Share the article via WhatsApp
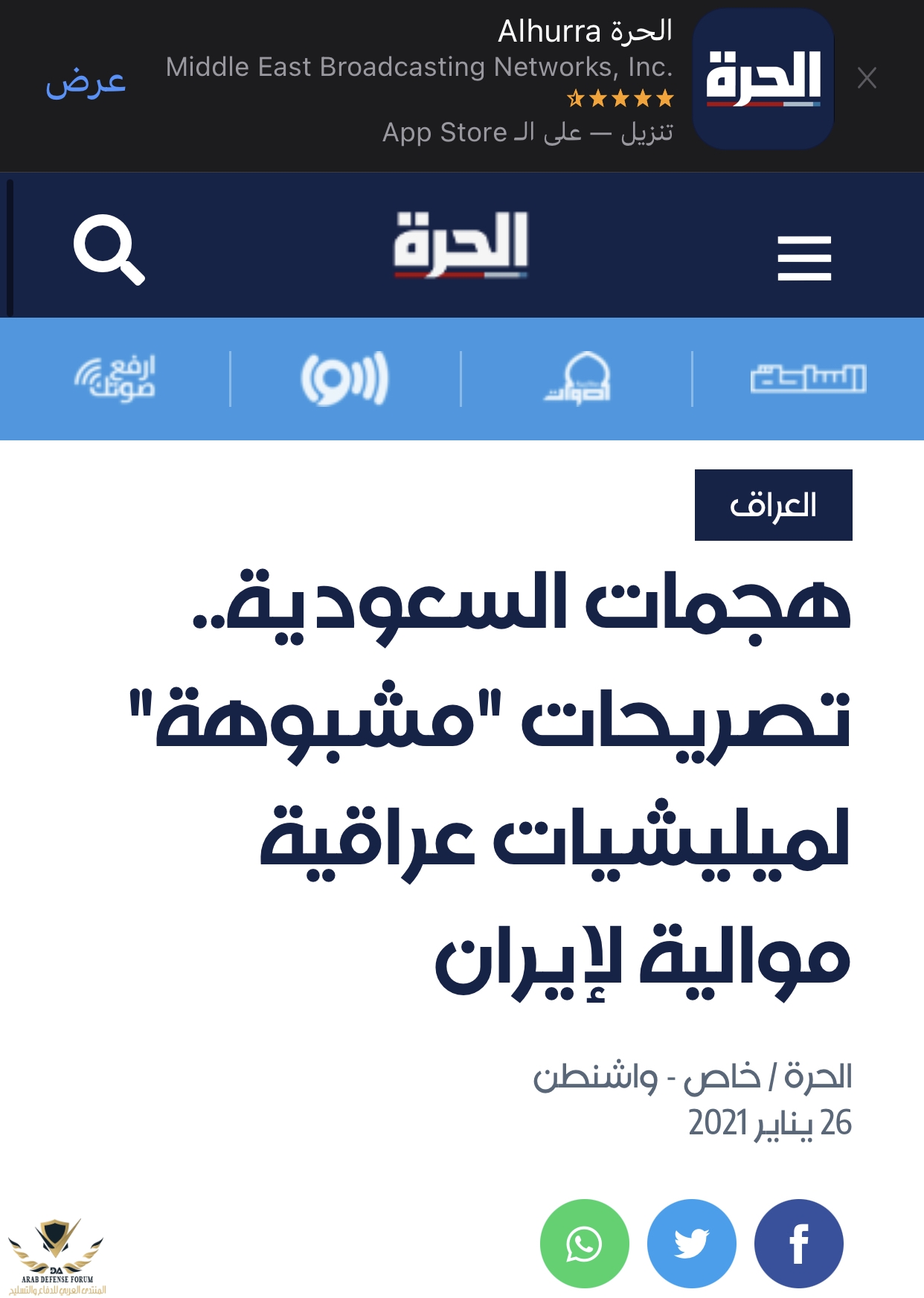 [584, 1243]
